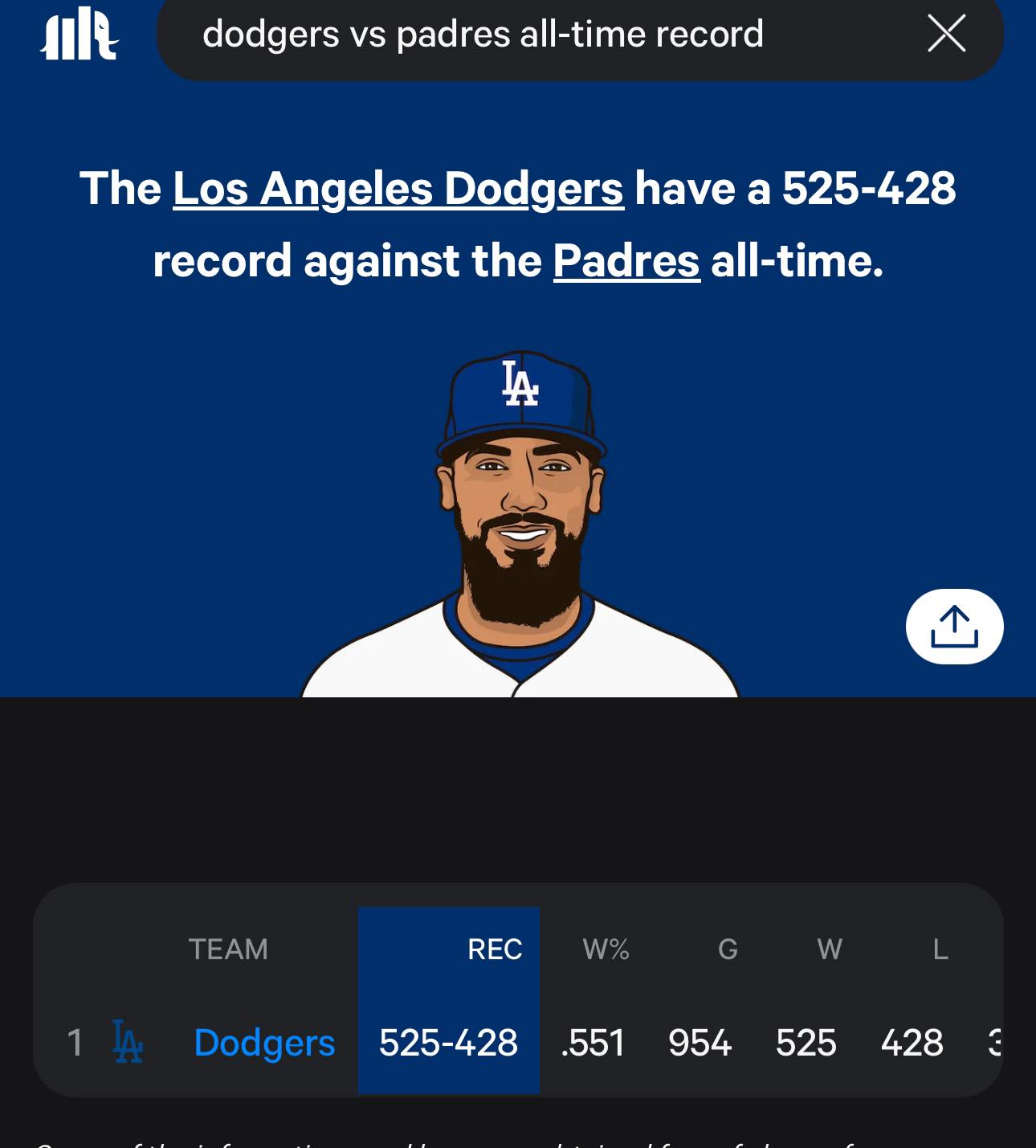Follow the Padres link in the answer

click(626, 261)
